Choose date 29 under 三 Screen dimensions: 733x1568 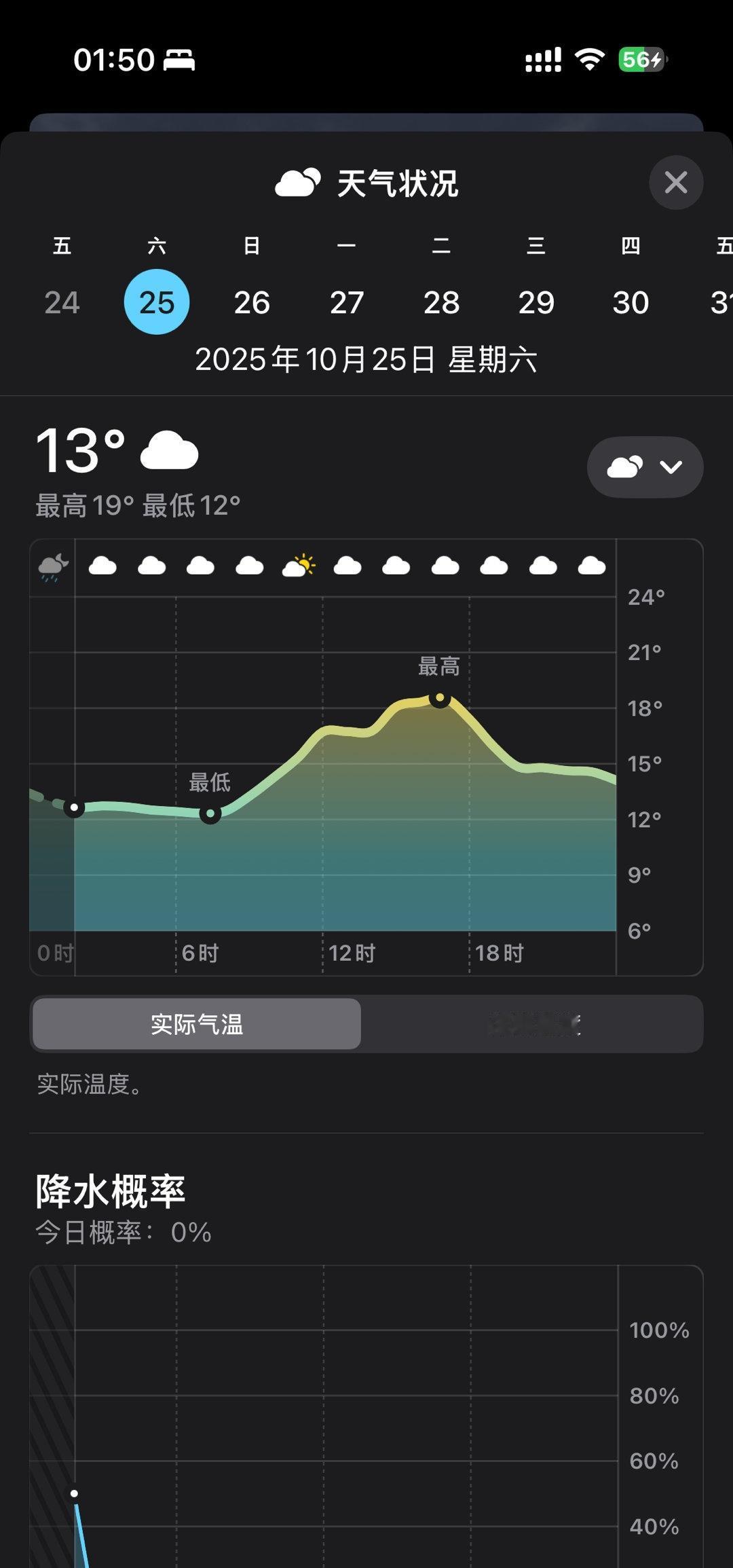coord(537,302)
